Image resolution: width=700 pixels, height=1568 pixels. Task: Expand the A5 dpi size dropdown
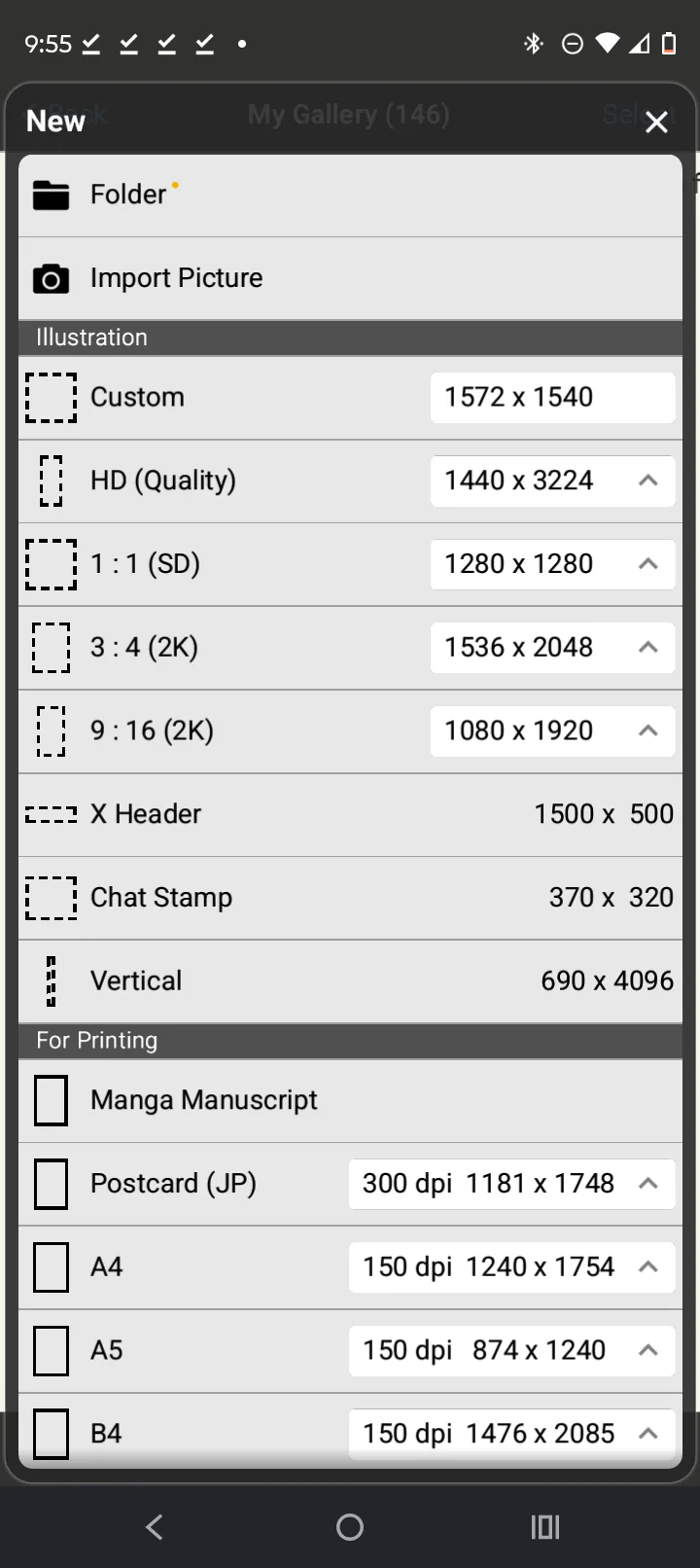[647, 1351]
